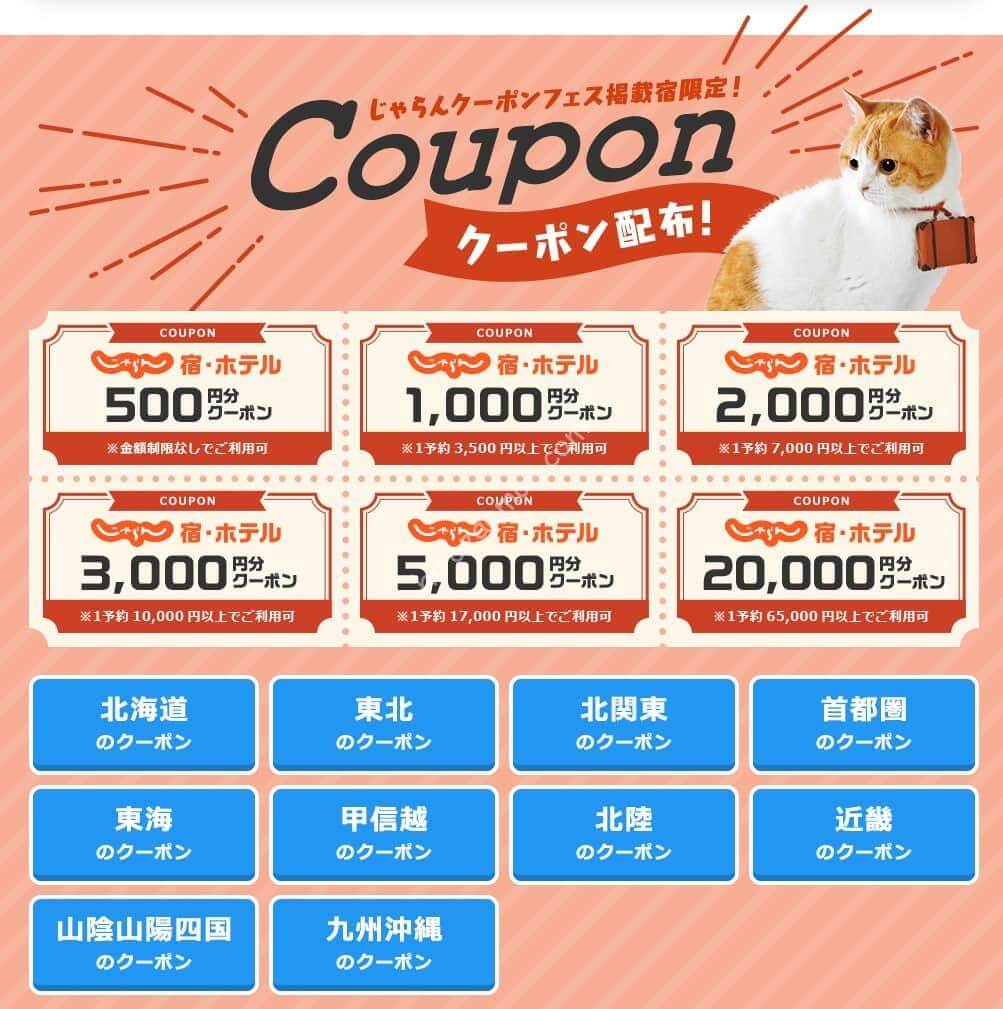The height and width of the screenshot is (1009, 1003).
Task: View 北陸 region coupons
Action: [624, 835]
